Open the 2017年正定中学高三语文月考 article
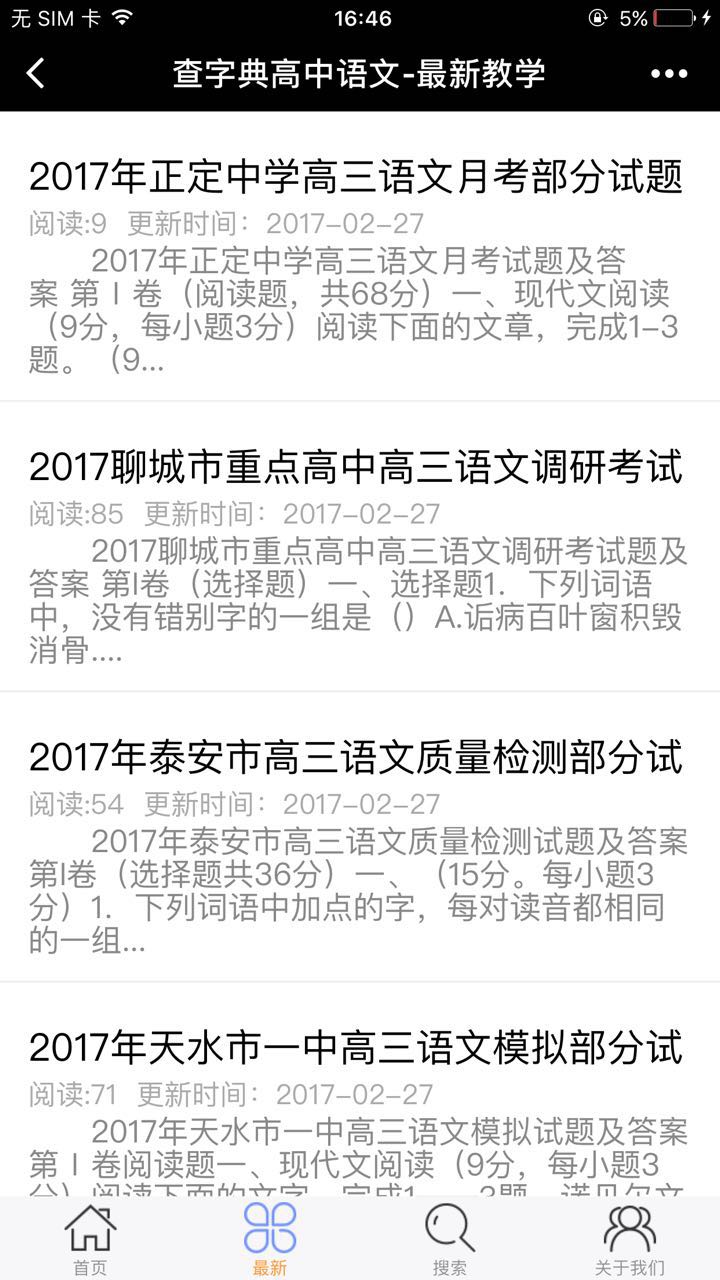The width and height of the screenshot is (720, 1280). click(356, 177)
